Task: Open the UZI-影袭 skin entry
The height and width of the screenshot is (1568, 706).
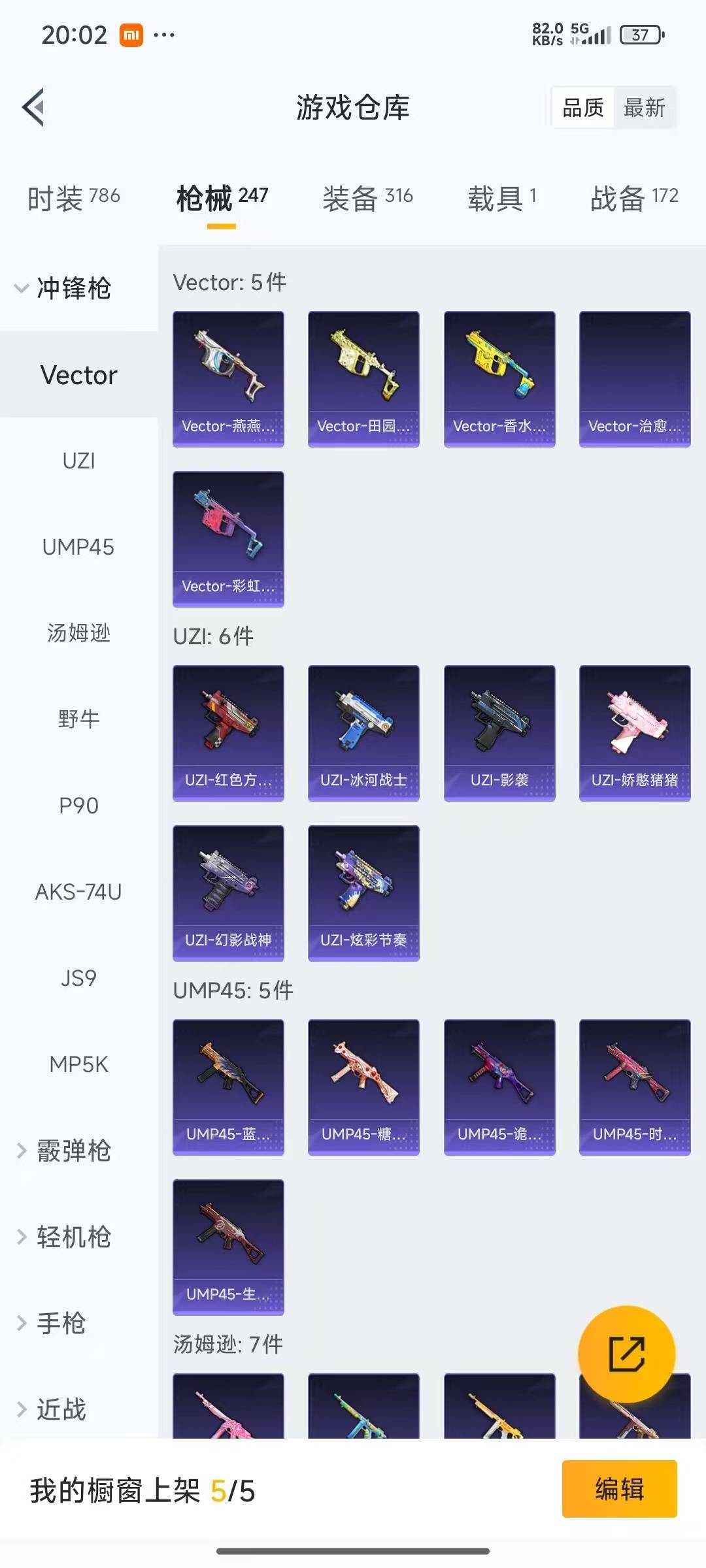Action: 499,732
